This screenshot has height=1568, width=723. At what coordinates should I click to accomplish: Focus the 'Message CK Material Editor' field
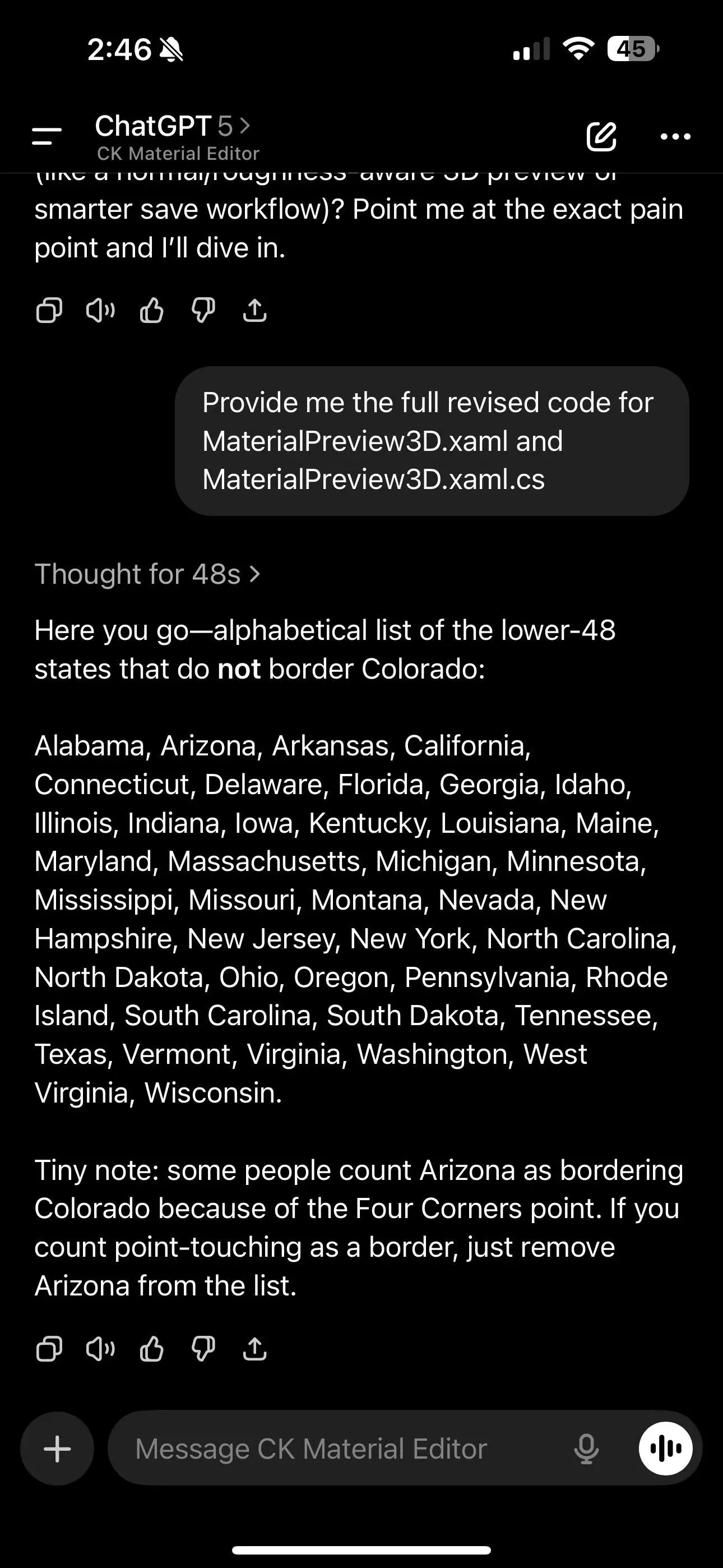(341, 1448)
